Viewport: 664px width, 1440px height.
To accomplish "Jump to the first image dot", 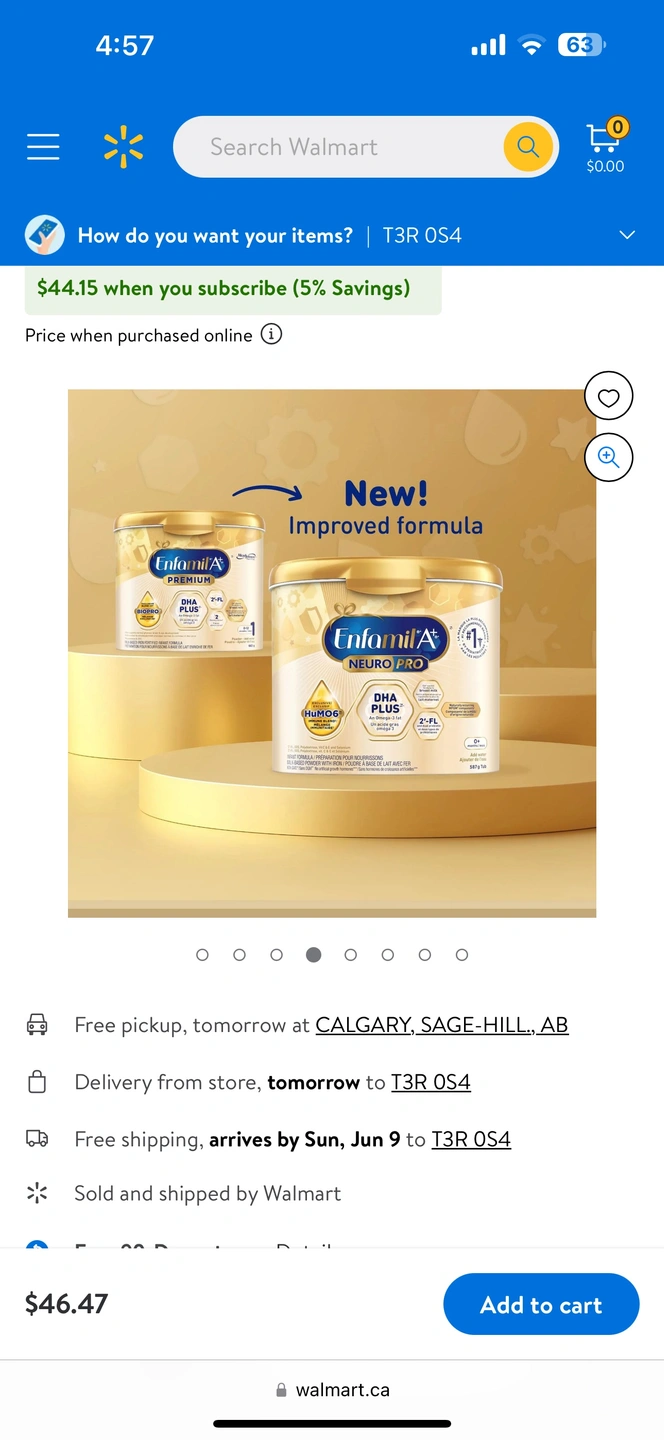I will coord(202,955).
